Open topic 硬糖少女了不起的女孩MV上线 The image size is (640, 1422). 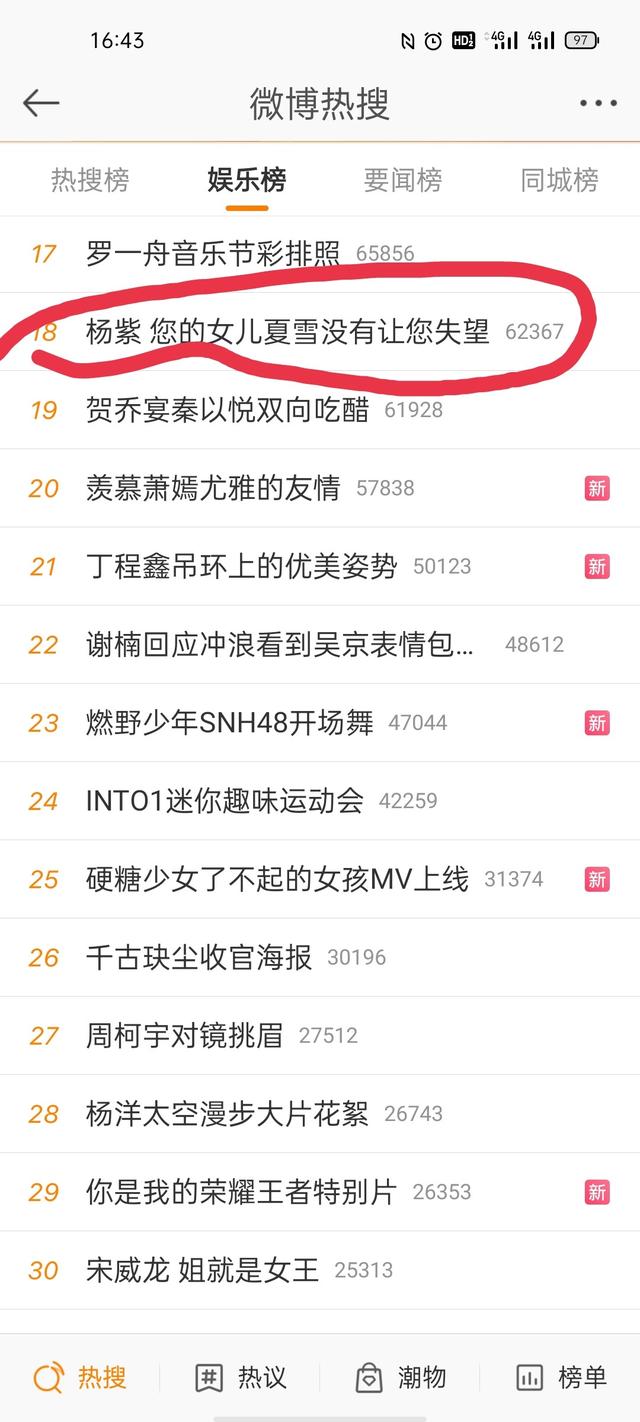[x=277, y=879]
